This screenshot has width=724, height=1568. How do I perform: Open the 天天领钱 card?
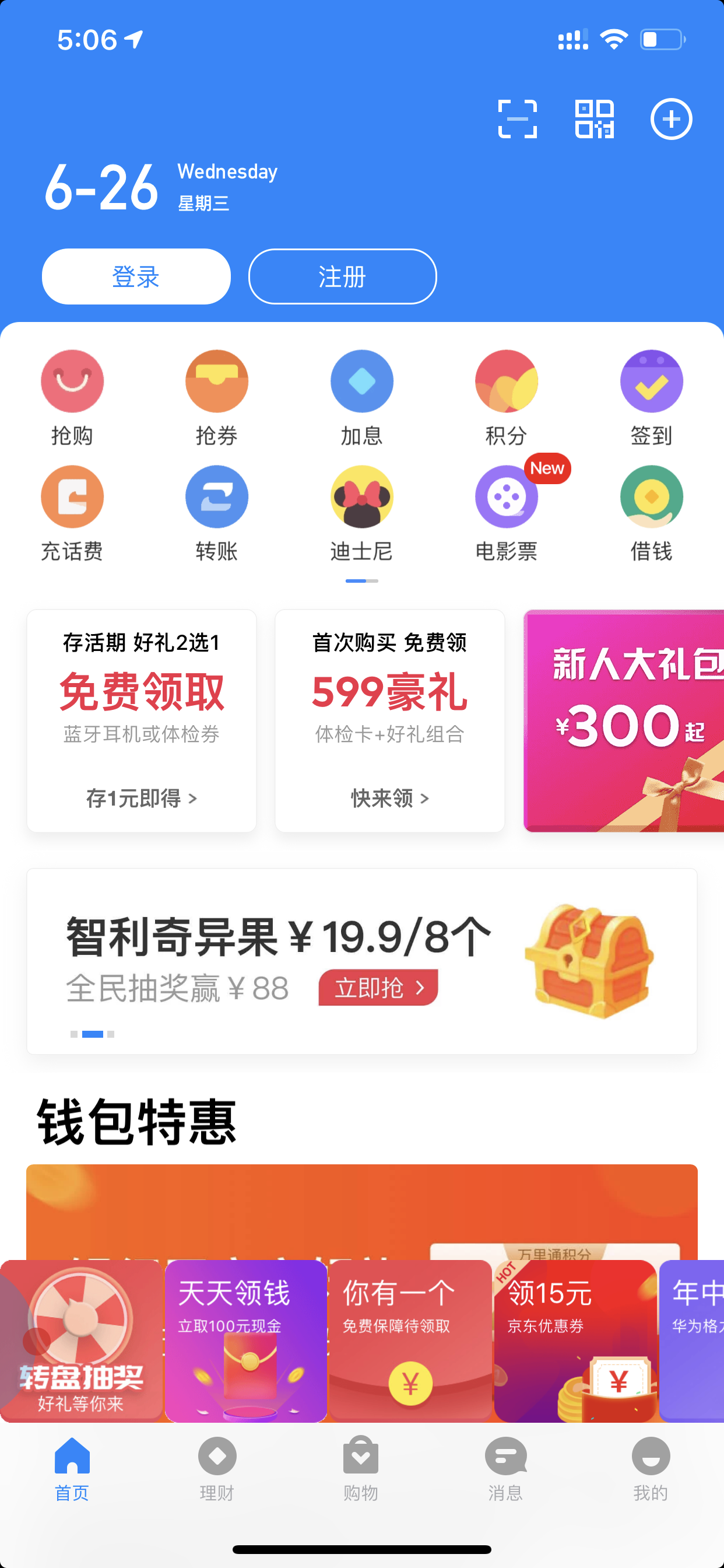(246, 1340)
